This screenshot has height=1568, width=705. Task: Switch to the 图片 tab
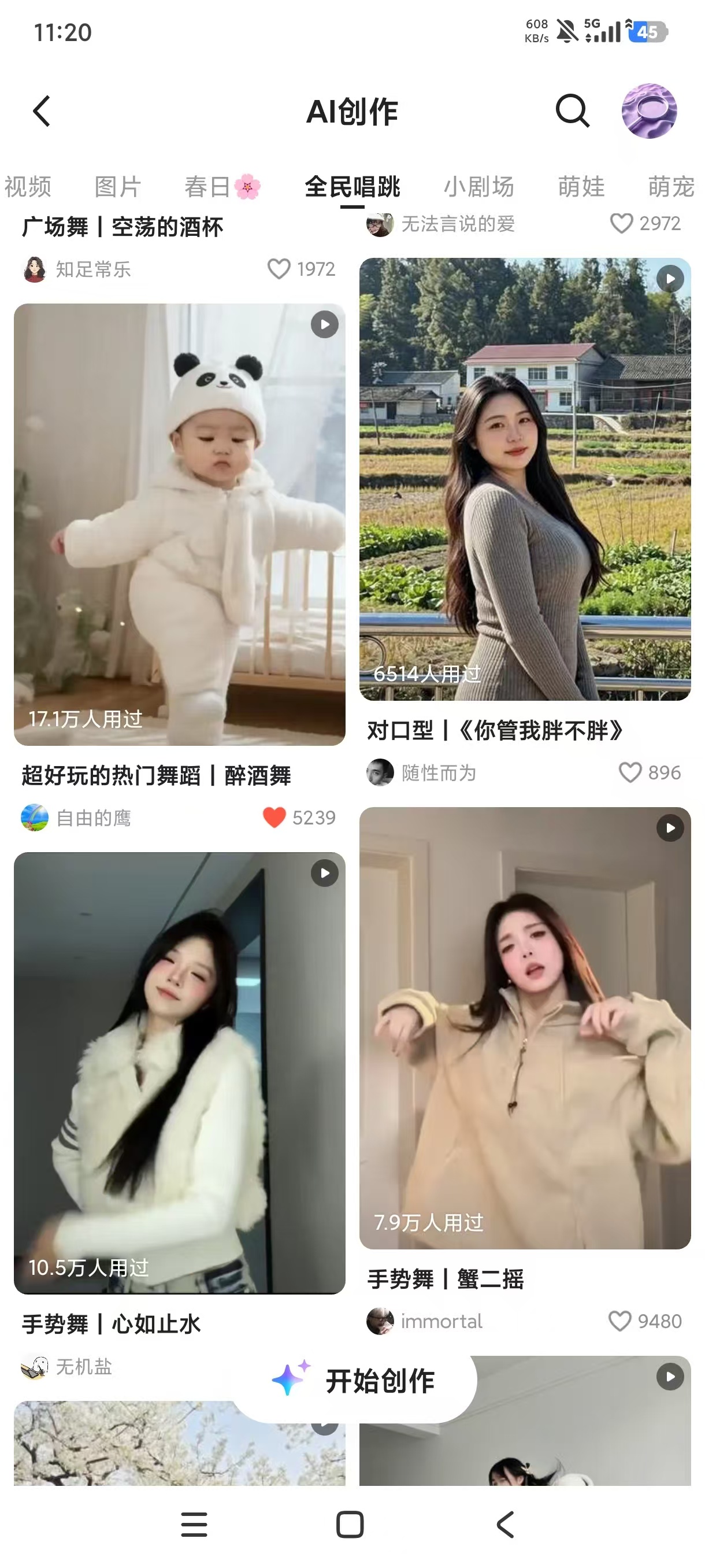(x=117, y=186)
